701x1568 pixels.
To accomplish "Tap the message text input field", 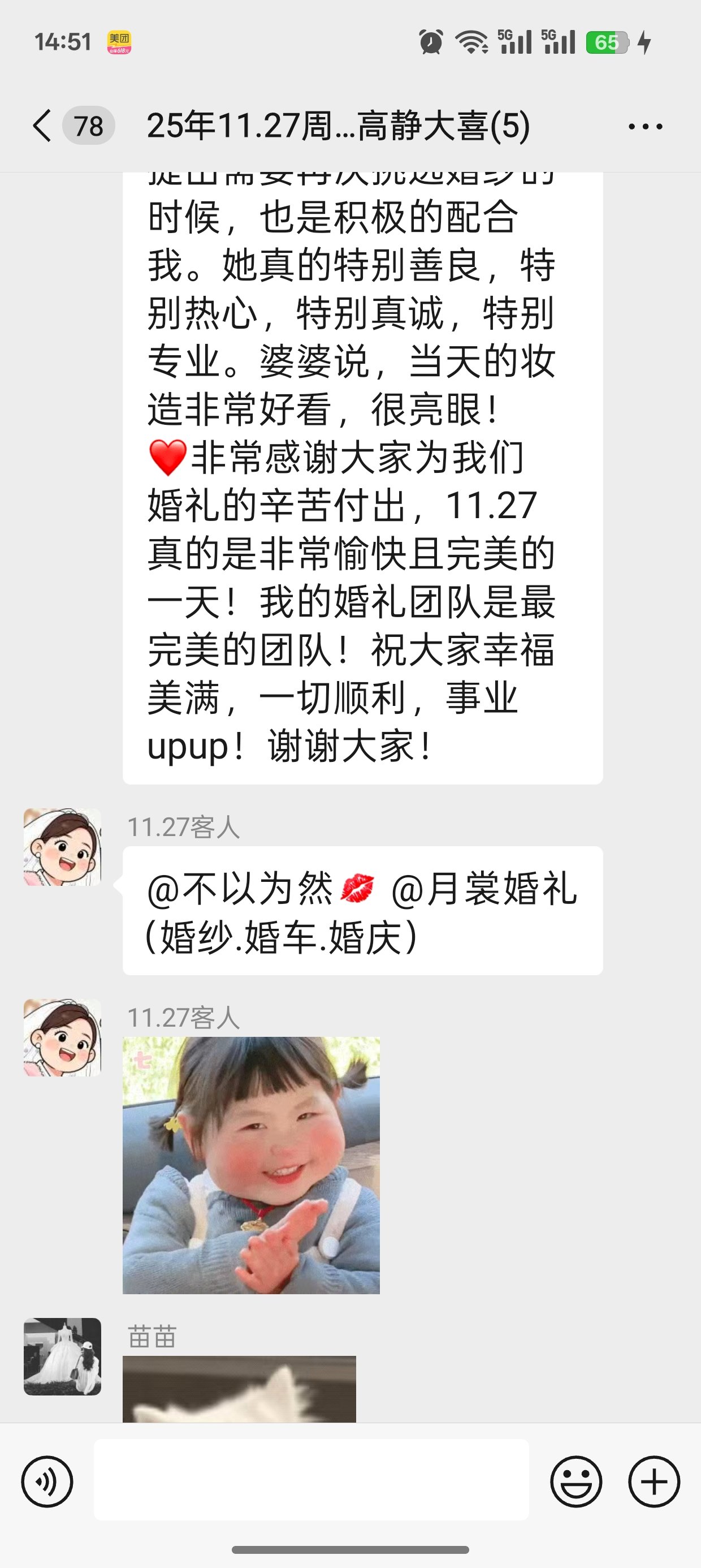I will tap(311, 1480).
